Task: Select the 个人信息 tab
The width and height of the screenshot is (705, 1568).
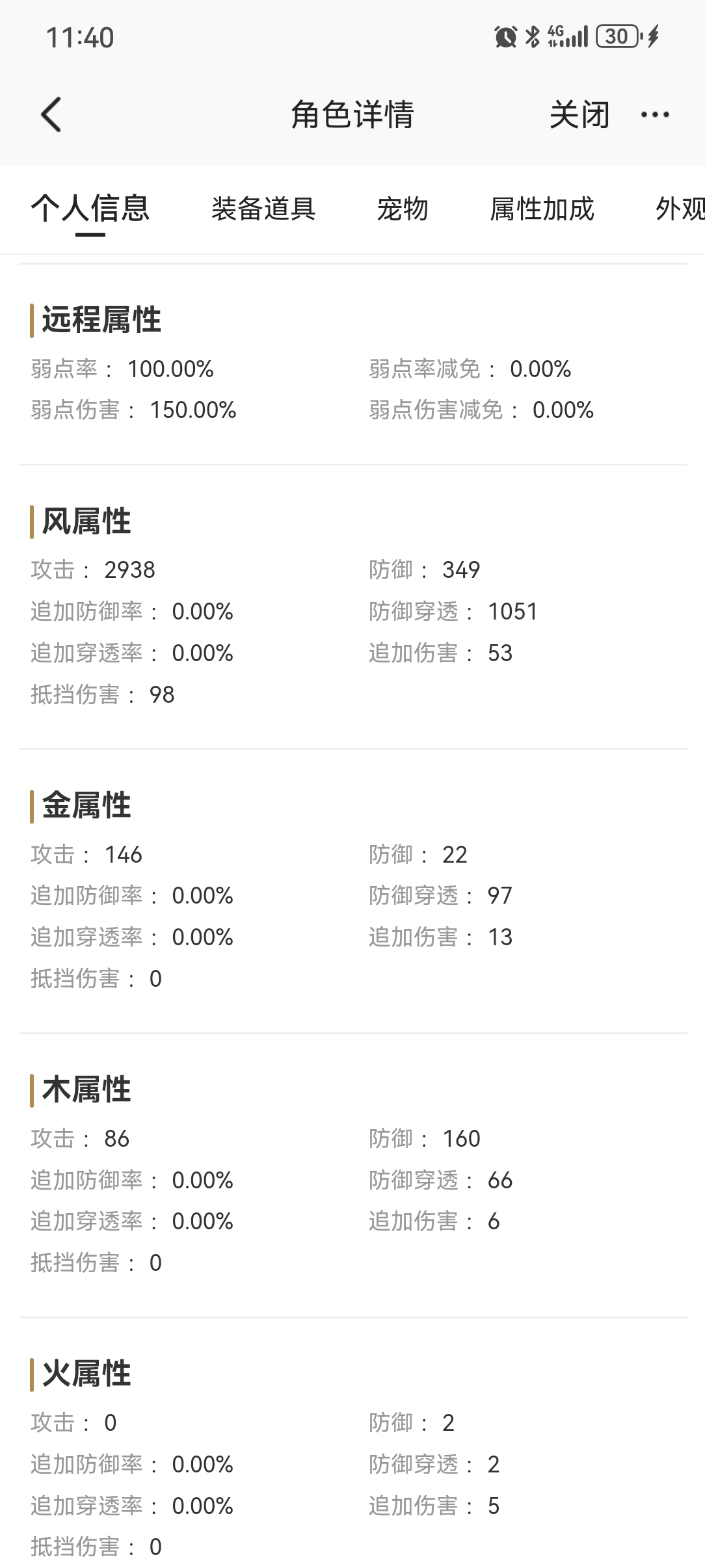Action: pyautogui.click(x=90, y=209)
